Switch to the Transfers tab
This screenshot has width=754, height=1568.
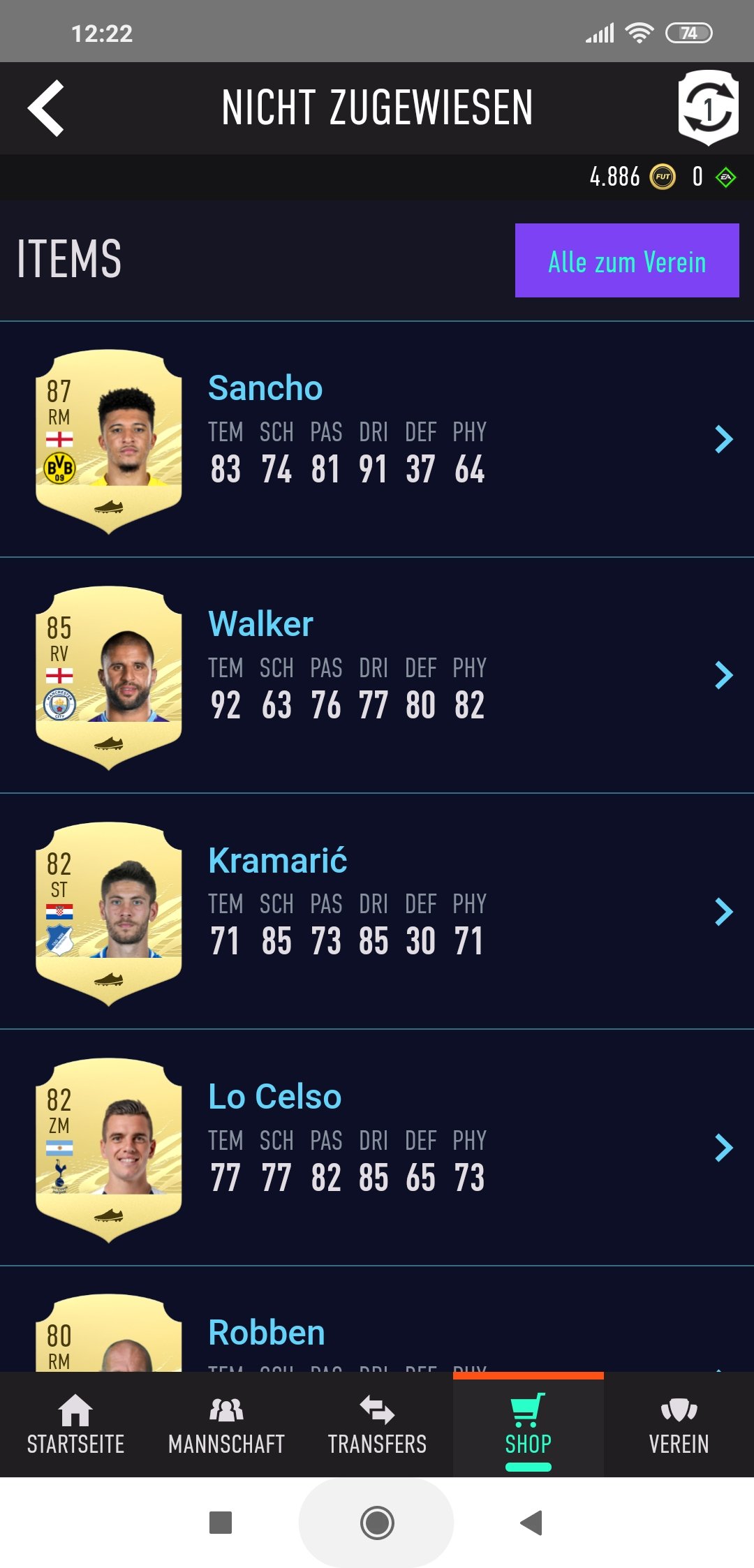point(377,1425)
